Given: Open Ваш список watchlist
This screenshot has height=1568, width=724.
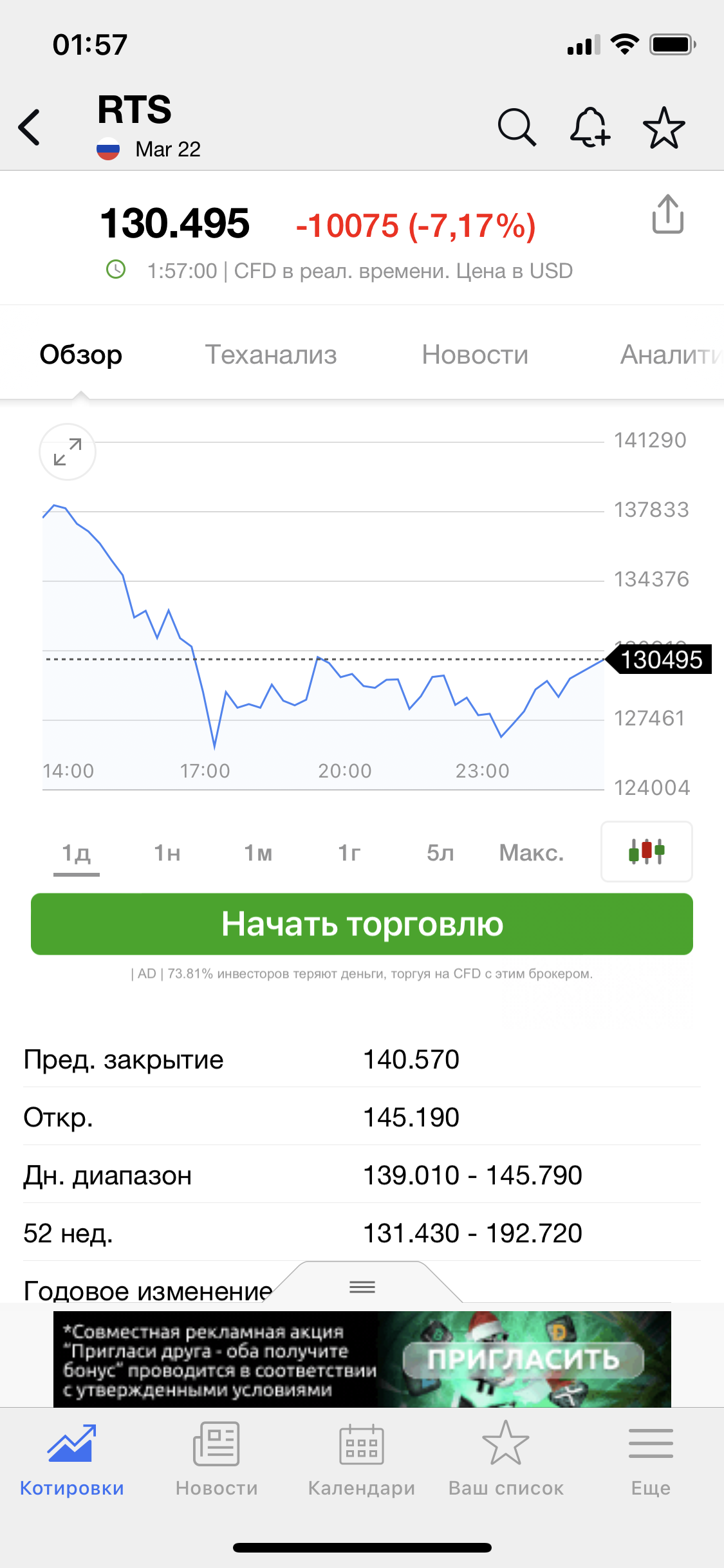Looking at the screenshot, I should coord(506,1459).
